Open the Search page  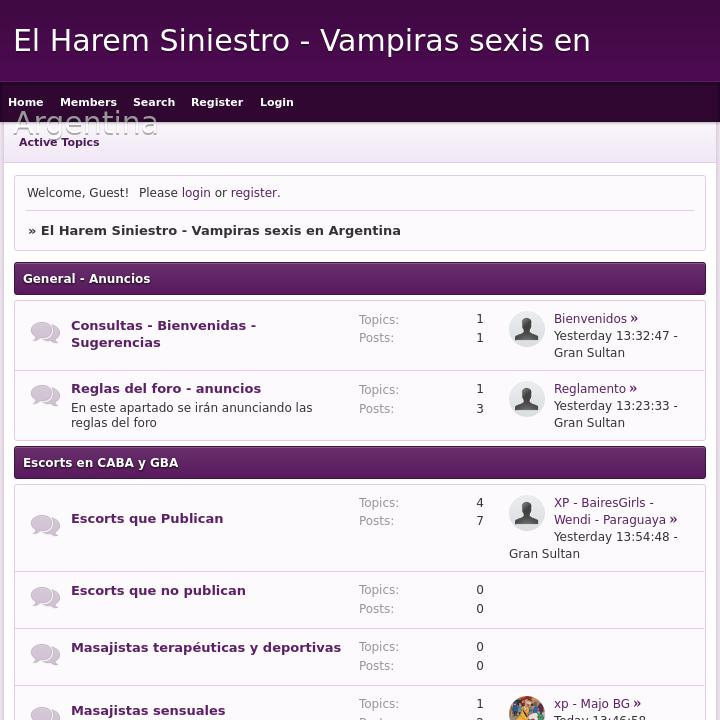pyautogui.click(x=154, y=102)
